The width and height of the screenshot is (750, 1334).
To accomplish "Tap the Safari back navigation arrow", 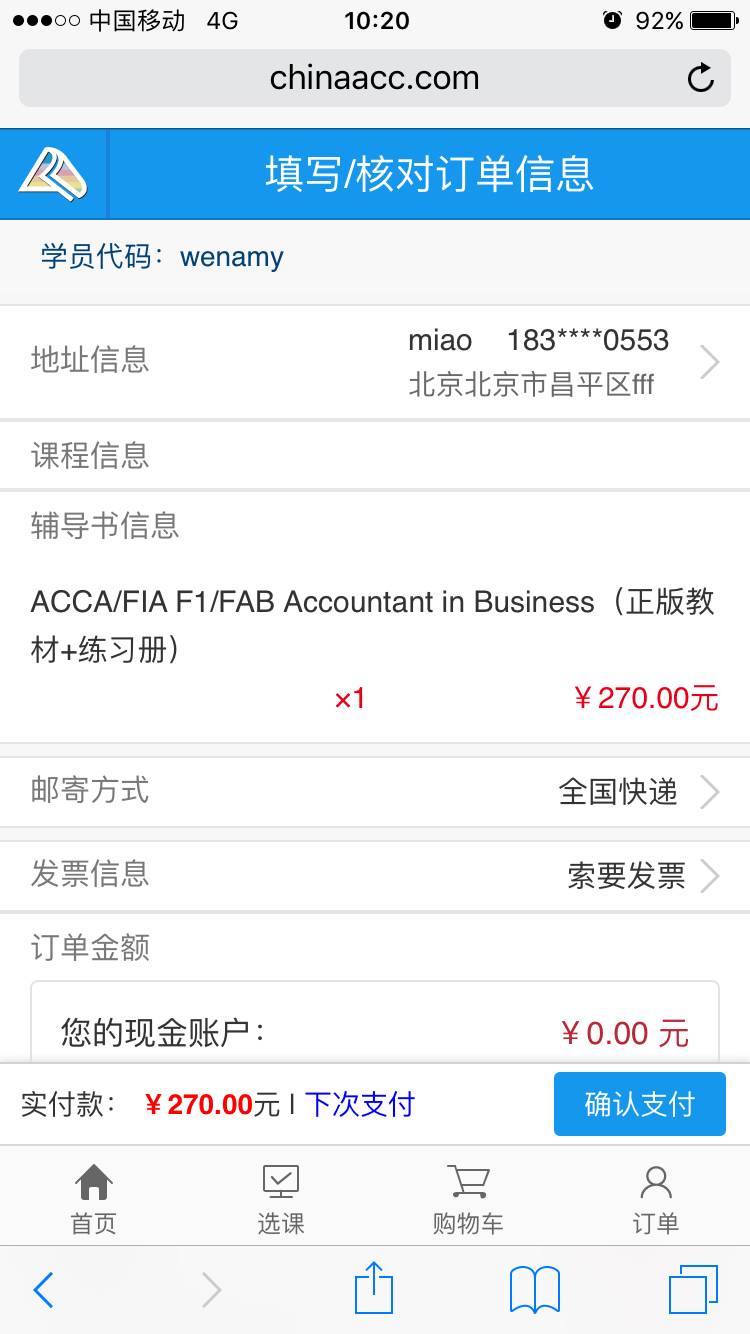I will pyautogui.click(x=42, y=1290).
